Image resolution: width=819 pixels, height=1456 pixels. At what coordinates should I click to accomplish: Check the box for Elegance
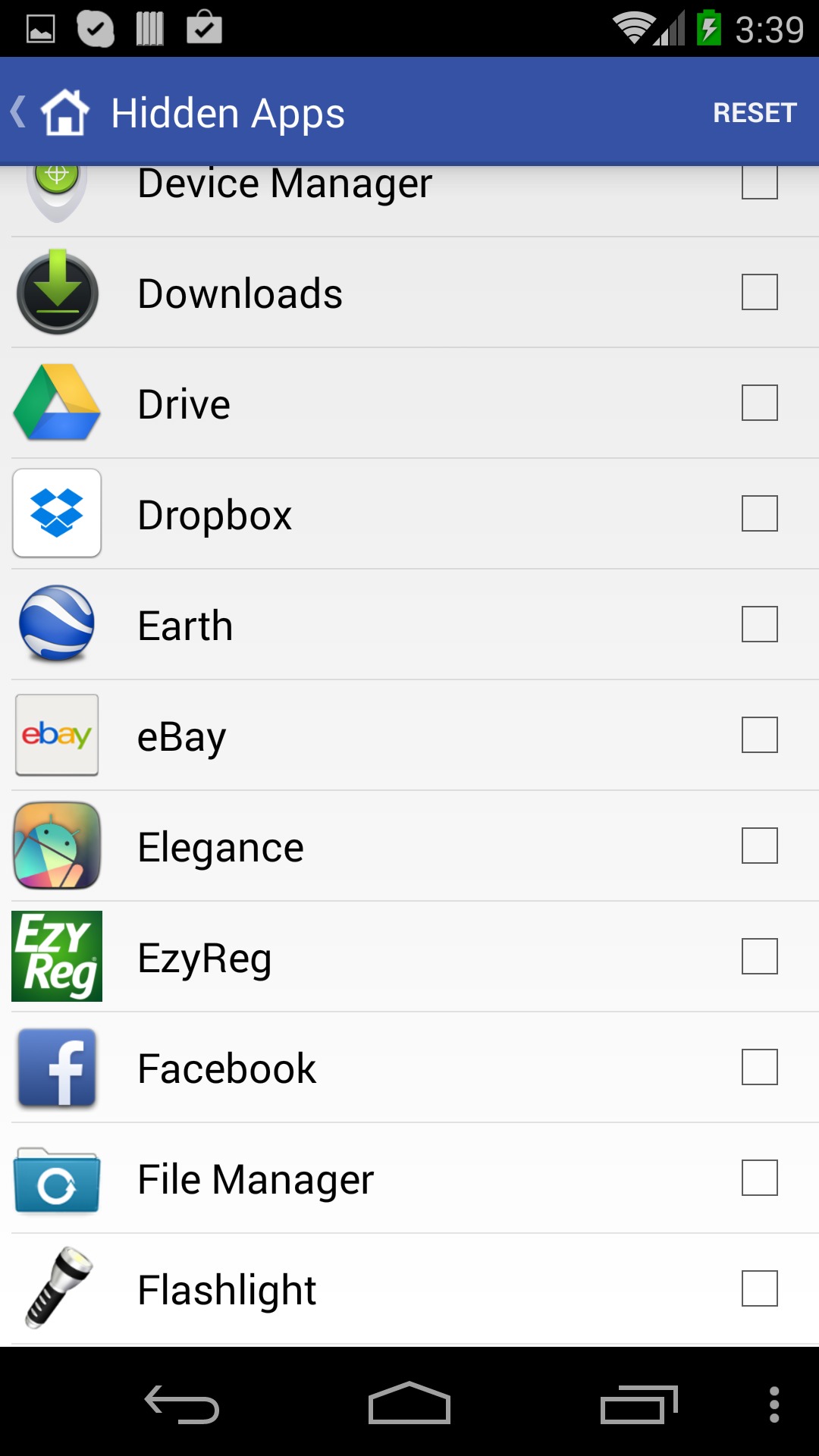coord(759,846)
